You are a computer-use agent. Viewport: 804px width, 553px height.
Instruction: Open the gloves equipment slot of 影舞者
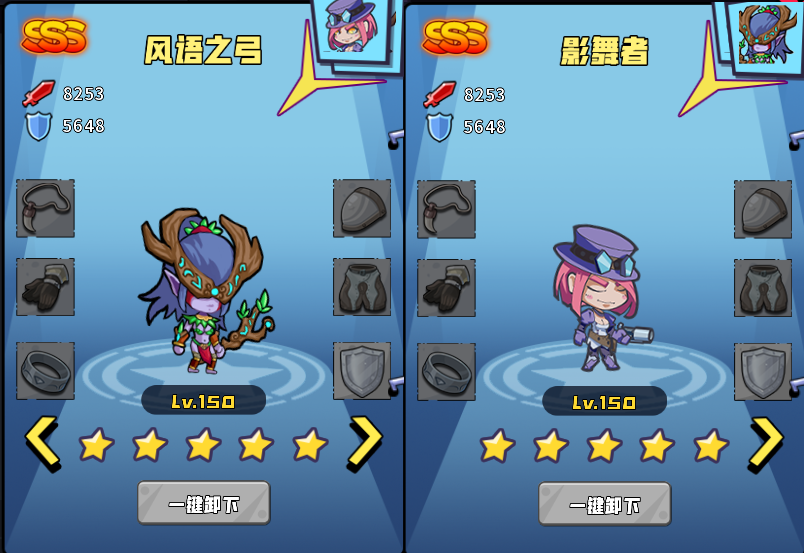pyautogui.click(x=446, y=288)
